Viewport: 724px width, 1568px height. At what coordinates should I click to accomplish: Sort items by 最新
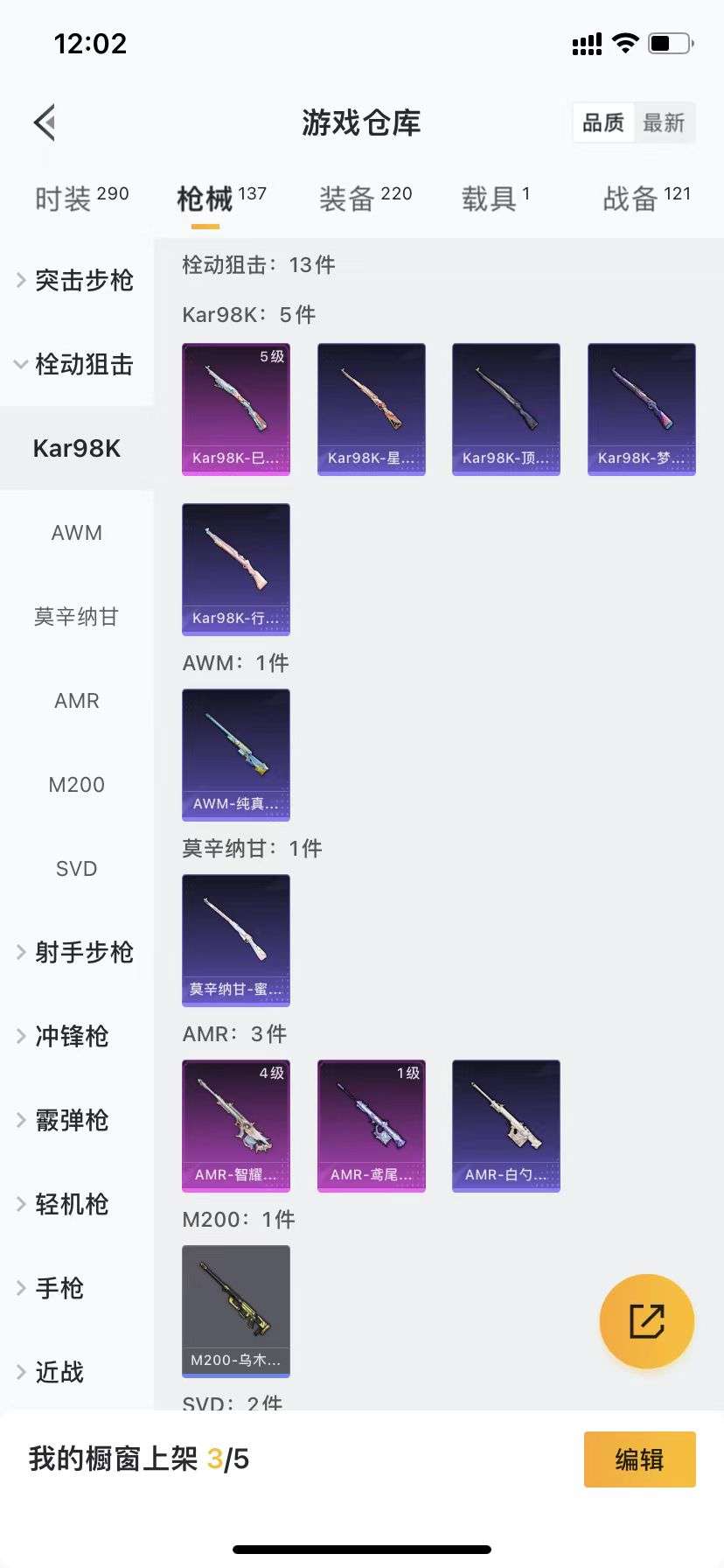[x=664, y=122]
